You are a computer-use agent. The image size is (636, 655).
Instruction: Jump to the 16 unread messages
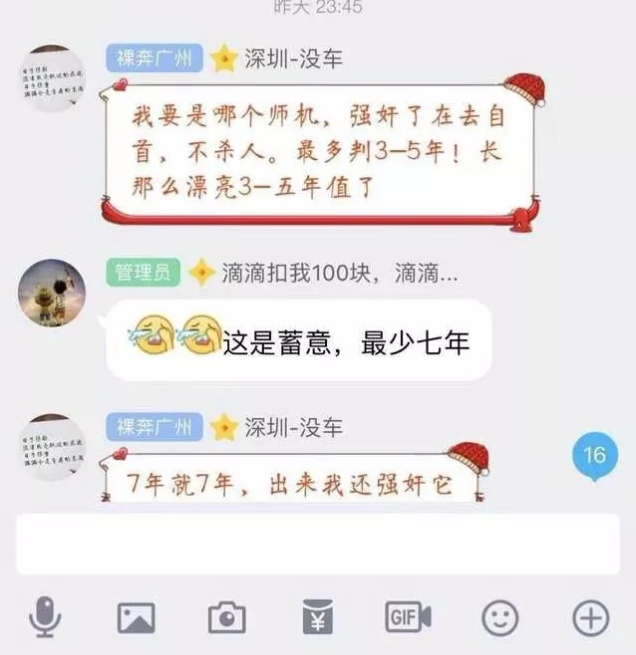[594, 457]
